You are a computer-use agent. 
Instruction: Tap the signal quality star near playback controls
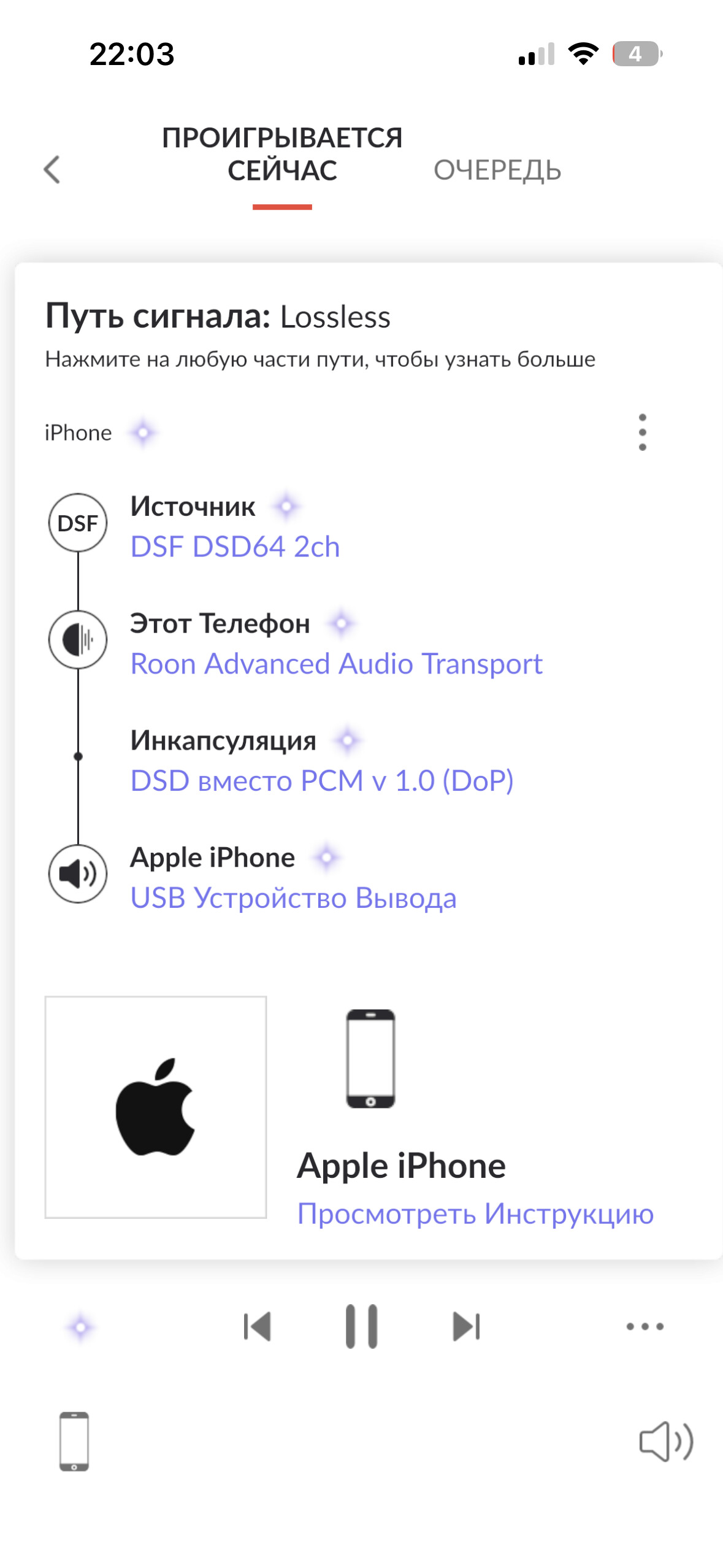[80, 1328]
